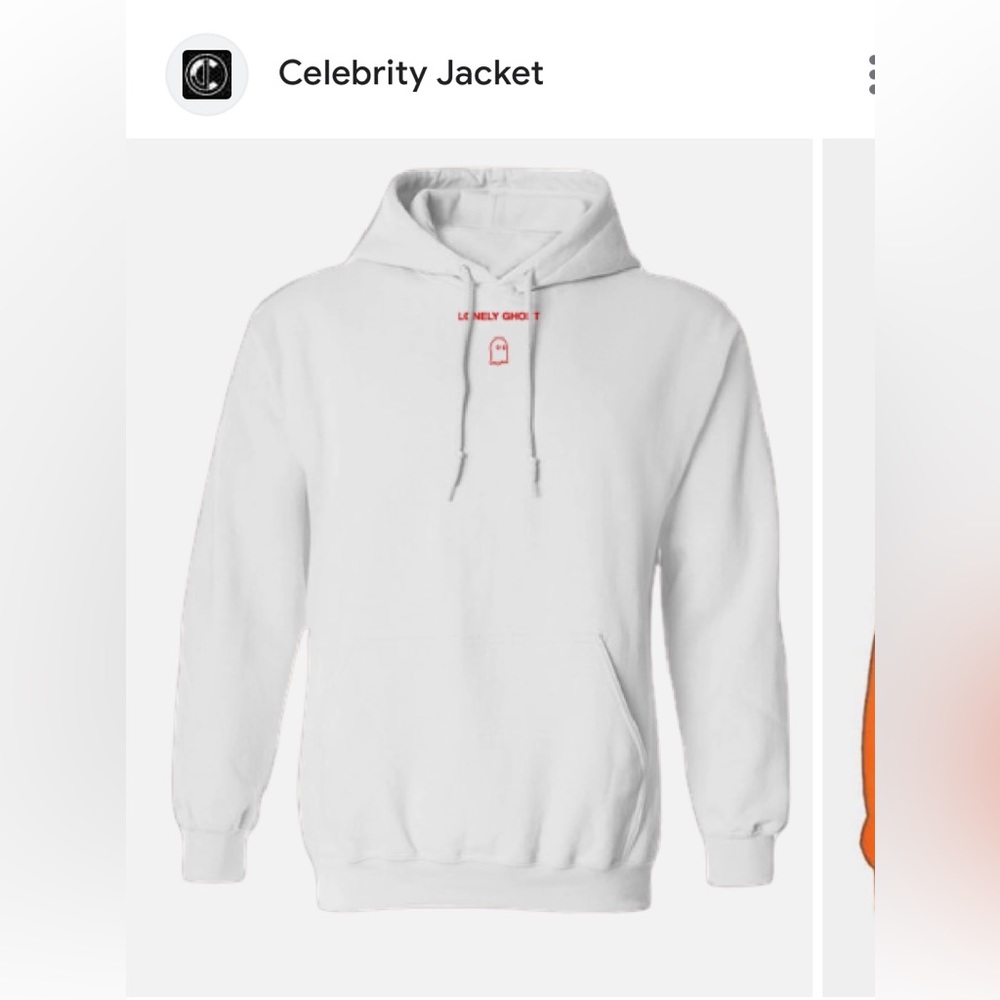Open the three-dot overflow menu
Image resolution: width=1000 pixels, height=1000 pixels.
[872, 75]
